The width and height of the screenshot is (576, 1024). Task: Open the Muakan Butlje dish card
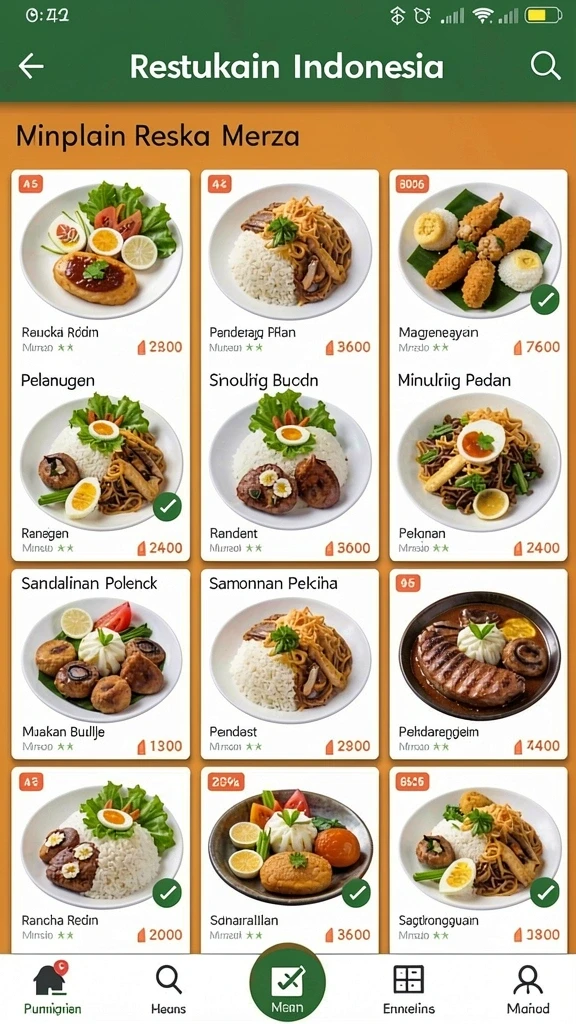tap(101, 664)
